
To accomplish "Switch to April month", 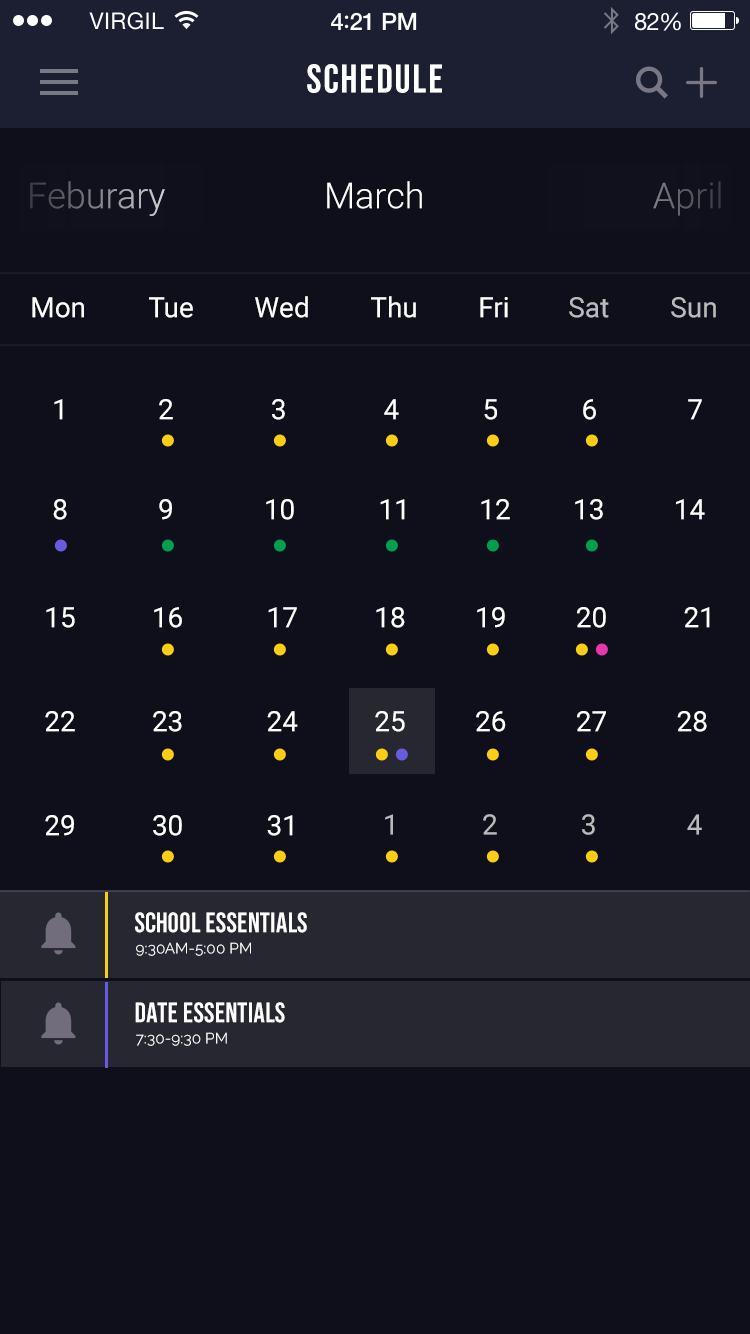I will (688, 196).
